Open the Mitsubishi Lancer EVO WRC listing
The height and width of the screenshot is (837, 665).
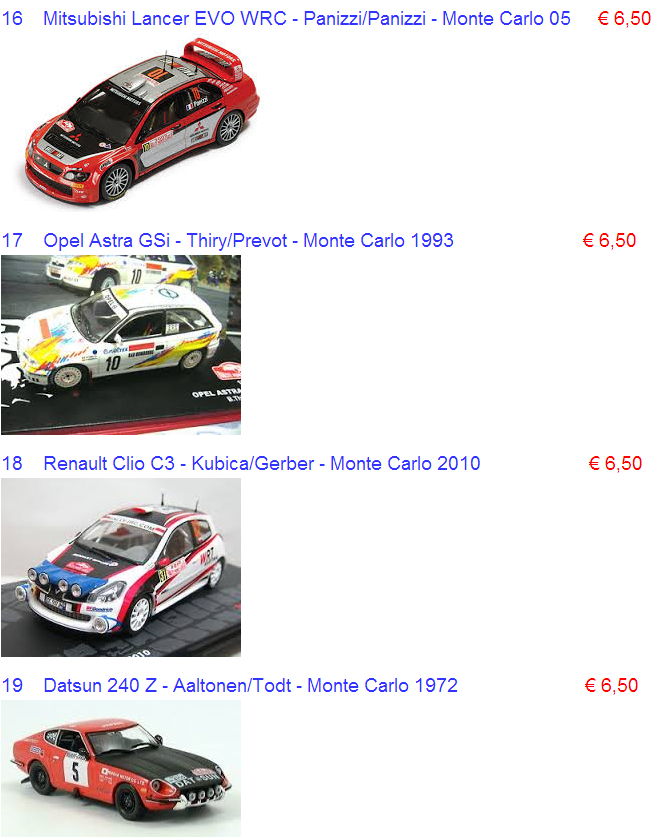306,19
